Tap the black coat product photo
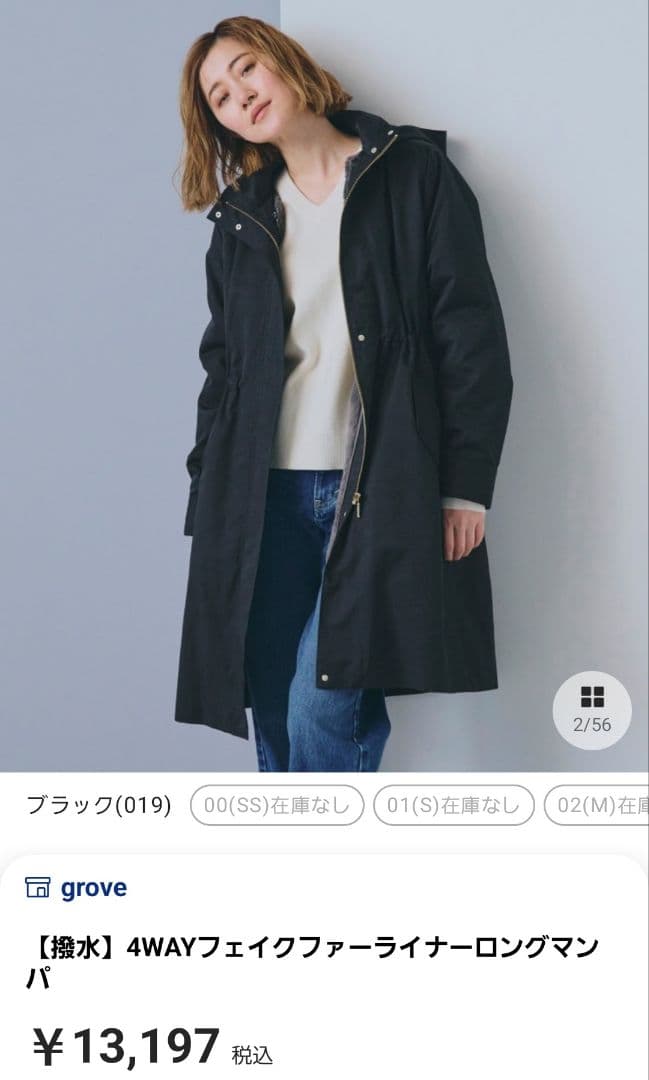Viewport: 649px width, 1080px height. (324, 386)
